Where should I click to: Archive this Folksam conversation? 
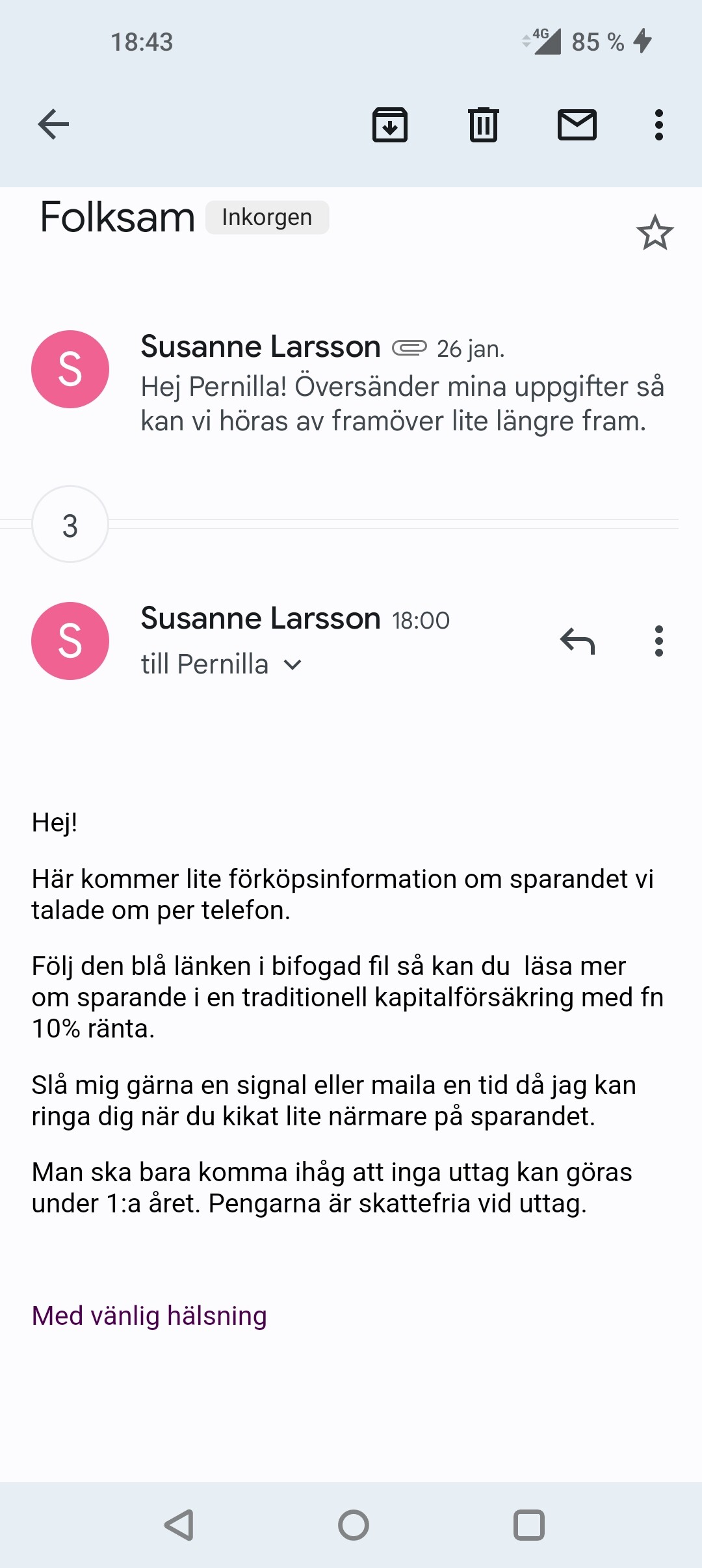click(x=389, y=124)
